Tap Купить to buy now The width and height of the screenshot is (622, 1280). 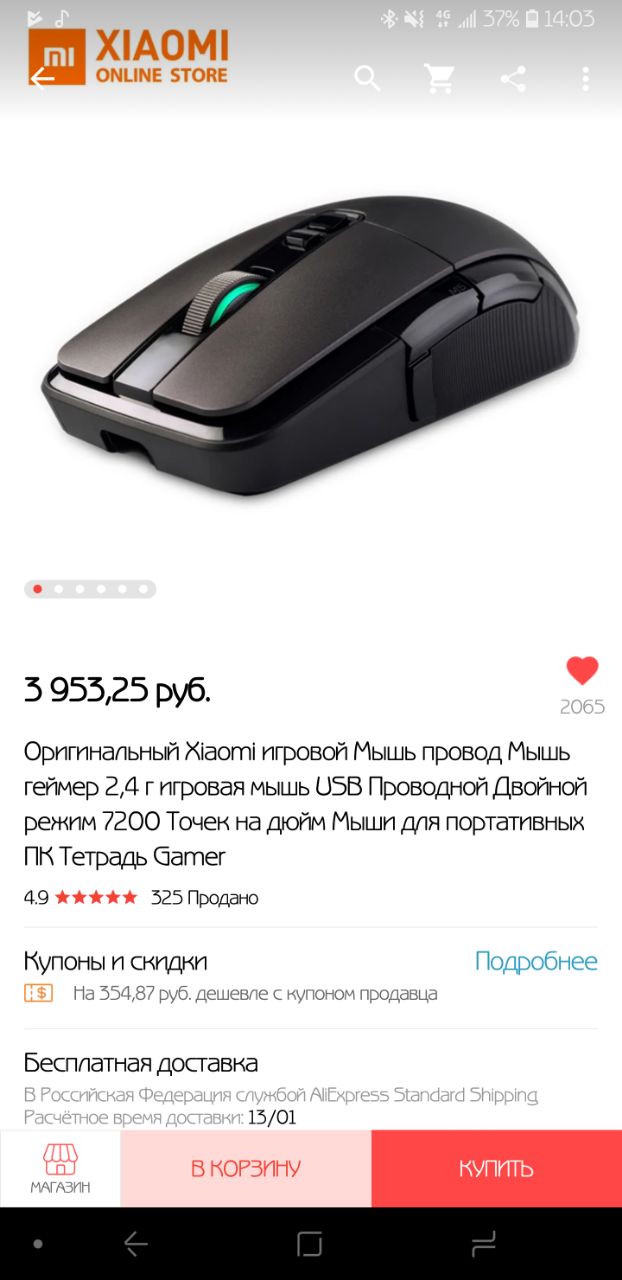pos(496,1168)
